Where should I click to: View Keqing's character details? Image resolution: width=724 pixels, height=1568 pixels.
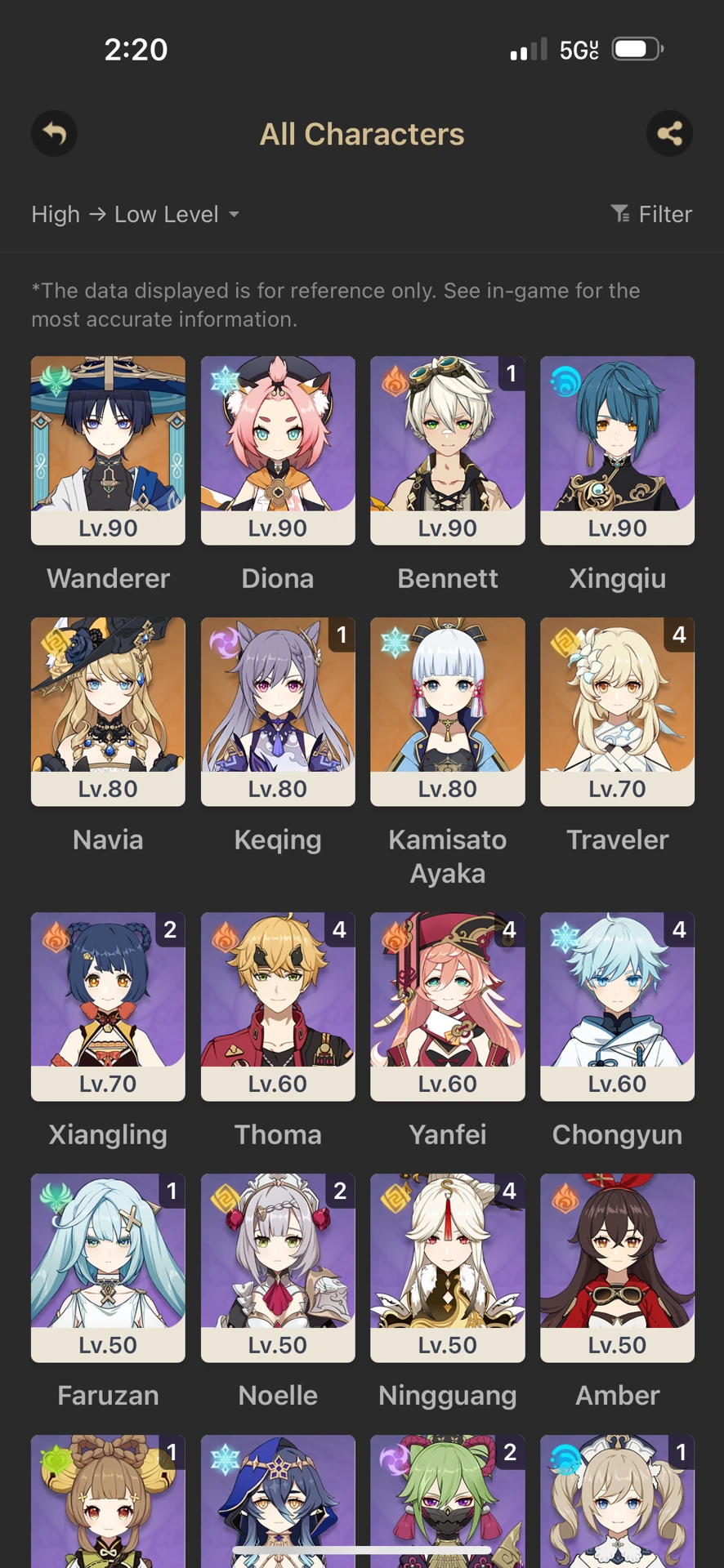click(278, 710)
